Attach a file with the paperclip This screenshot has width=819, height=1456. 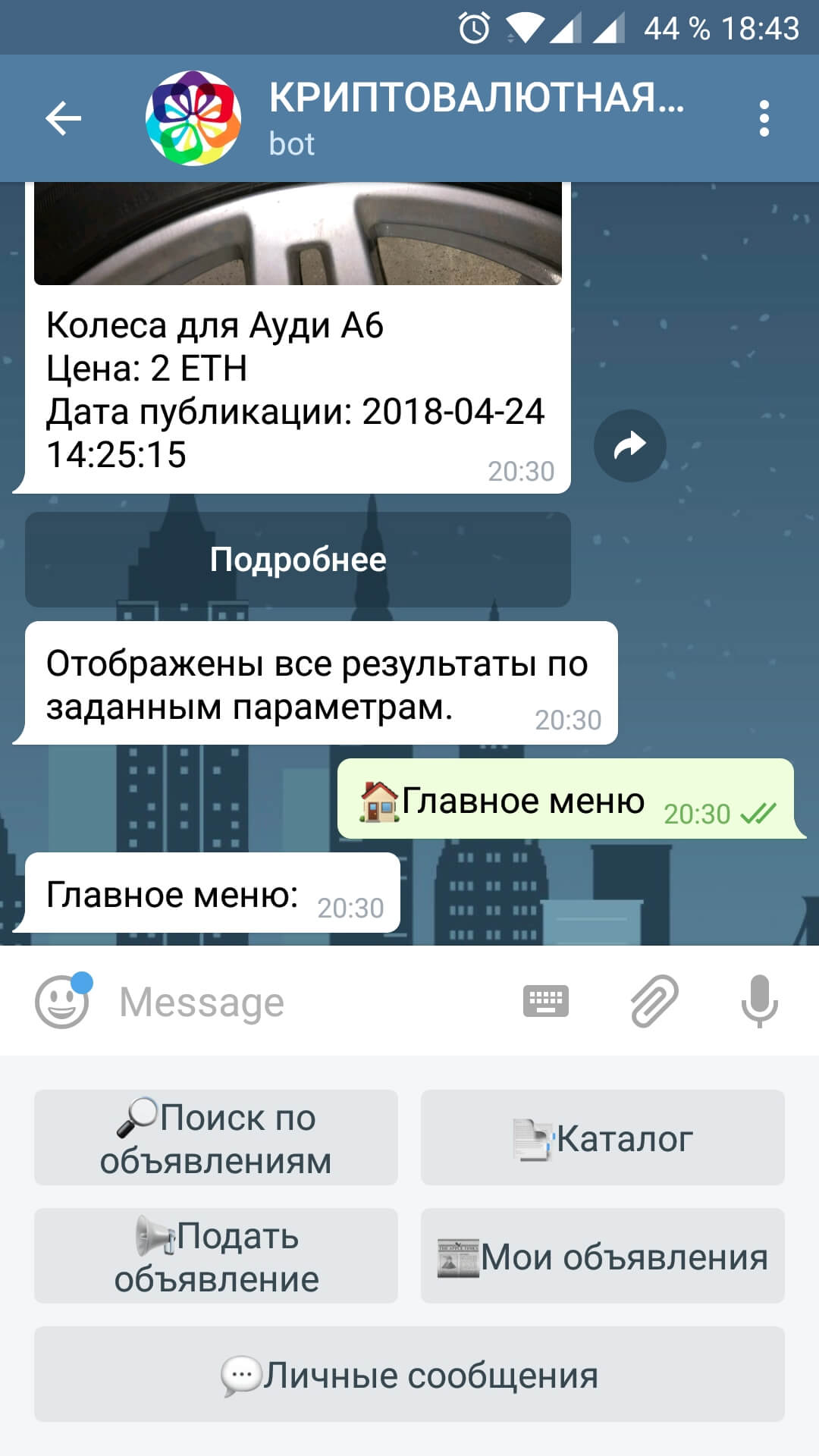pyautogui.click(x=654, y=1001)
